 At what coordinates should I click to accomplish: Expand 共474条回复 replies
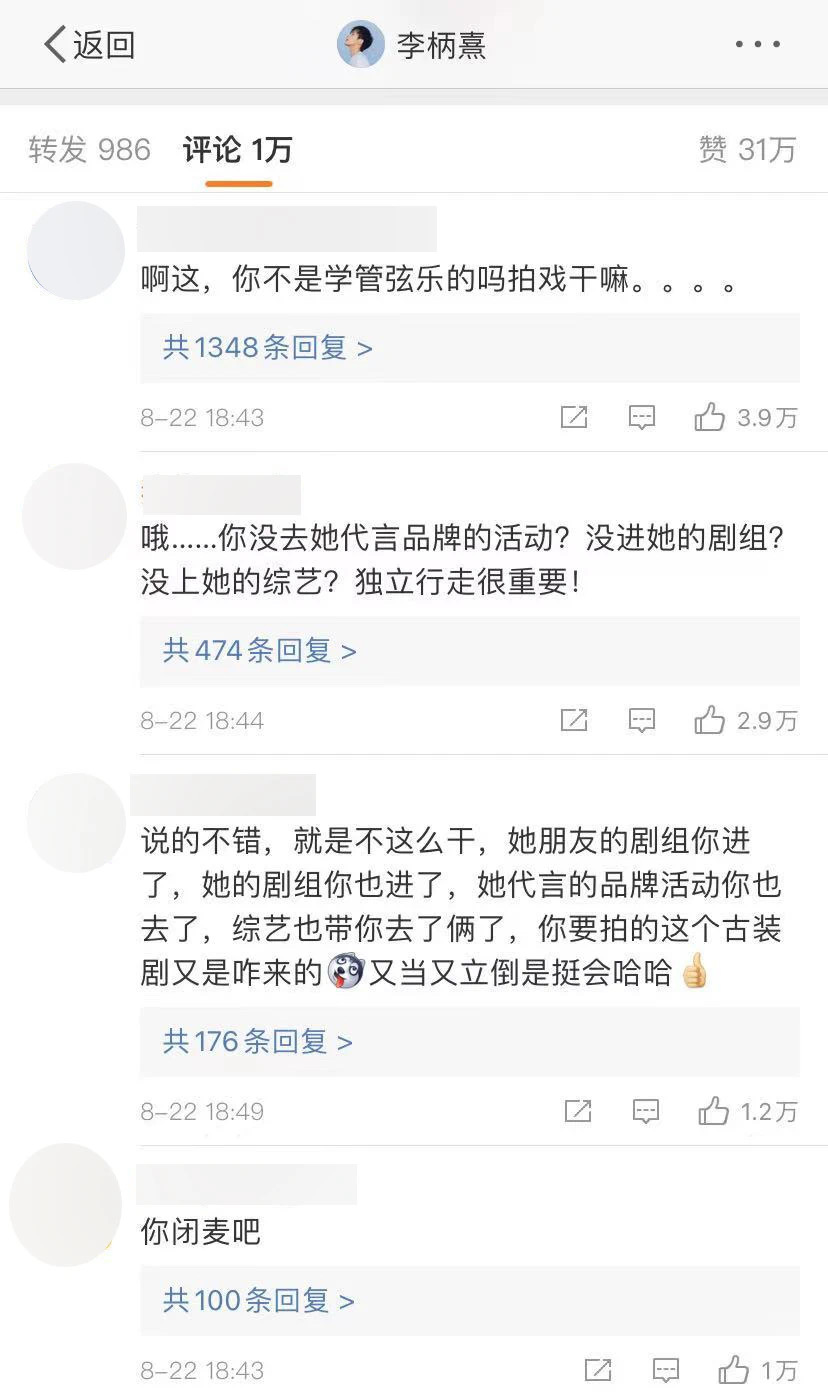coord(259,651)
